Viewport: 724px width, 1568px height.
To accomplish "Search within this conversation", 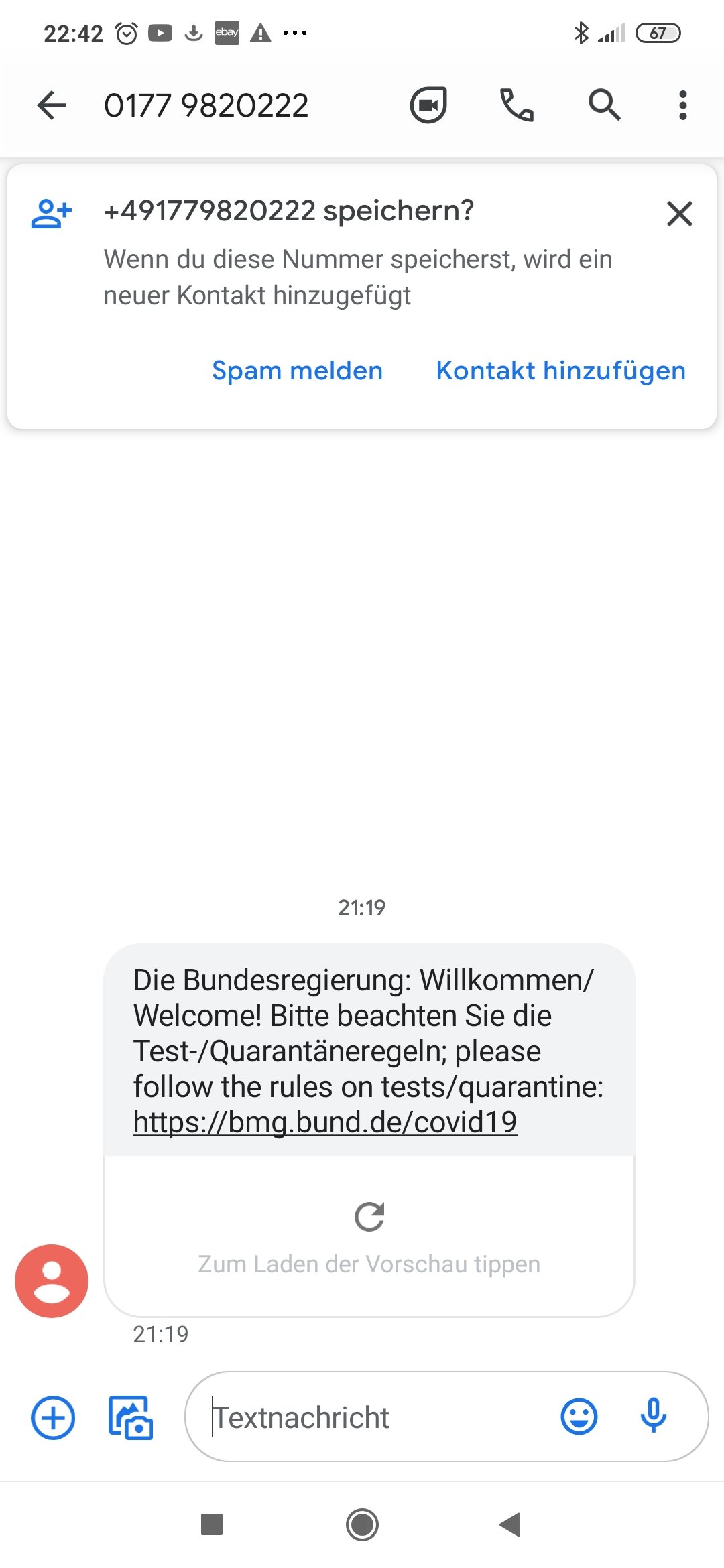I will coord(604,105).
